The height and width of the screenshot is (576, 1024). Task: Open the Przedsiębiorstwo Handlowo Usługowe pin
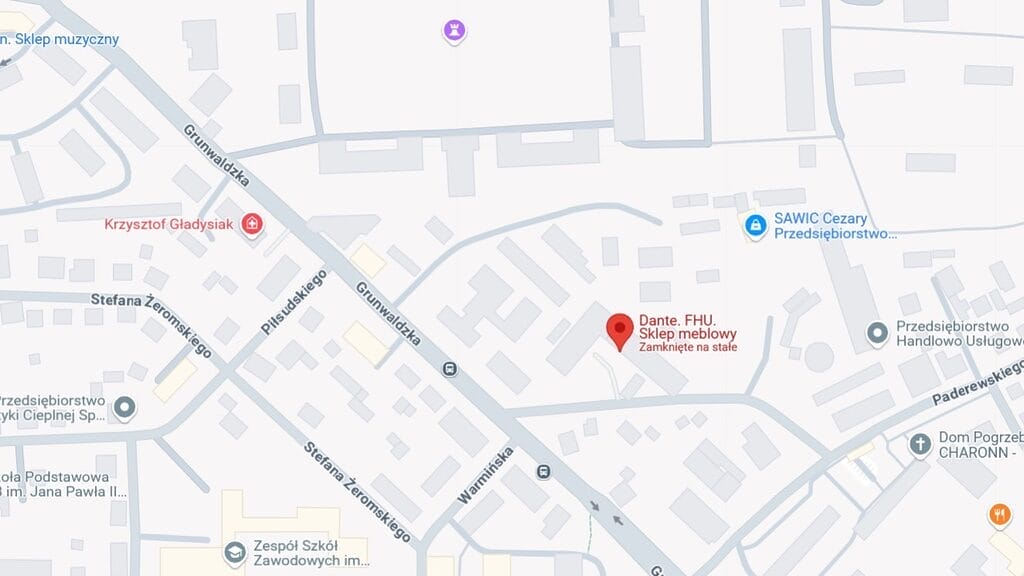tap(878, 332)
